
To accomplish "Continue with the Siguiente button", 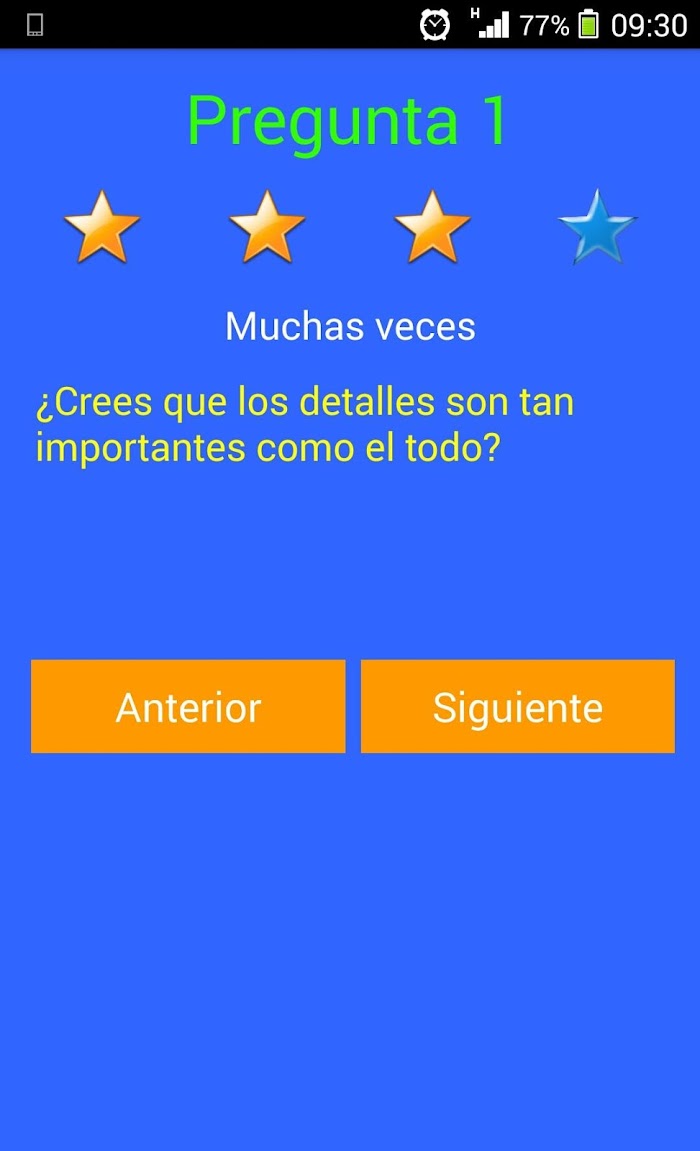I will pos(518,706).
